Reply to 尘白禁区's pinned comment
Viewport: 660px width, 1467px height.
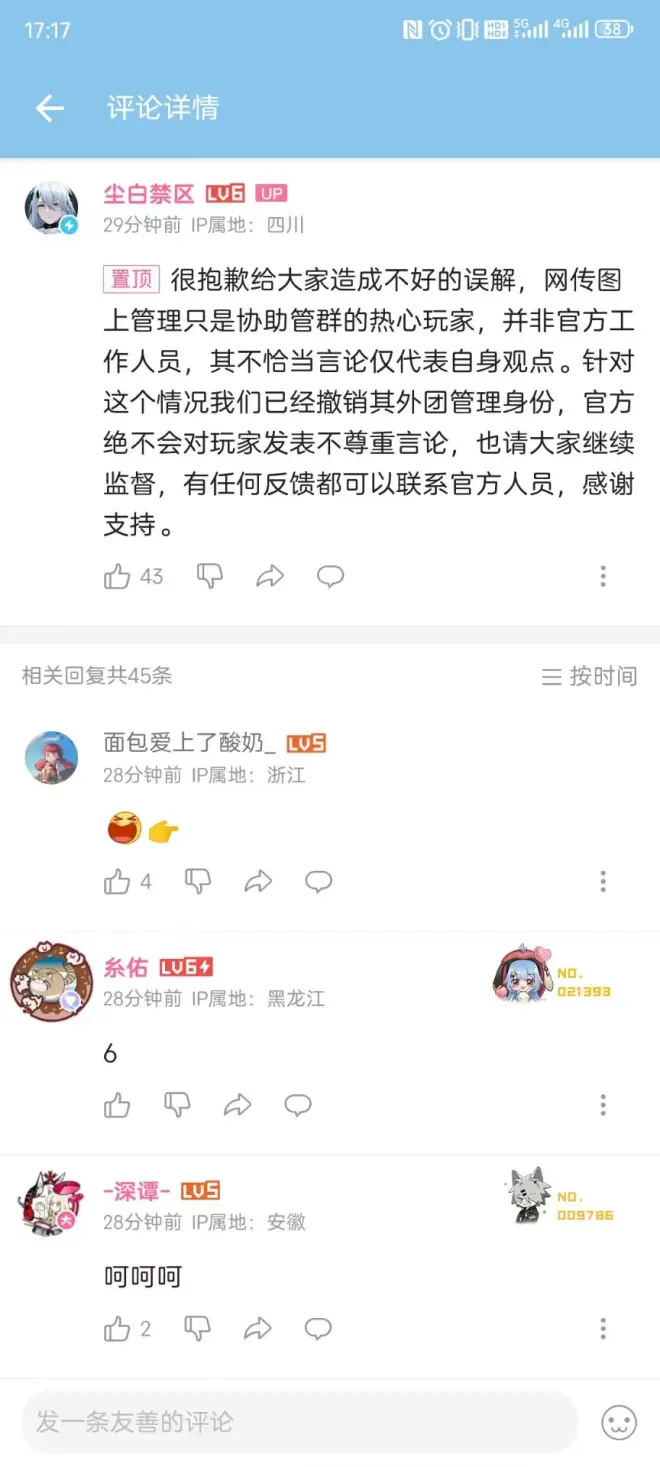(330, 577)
